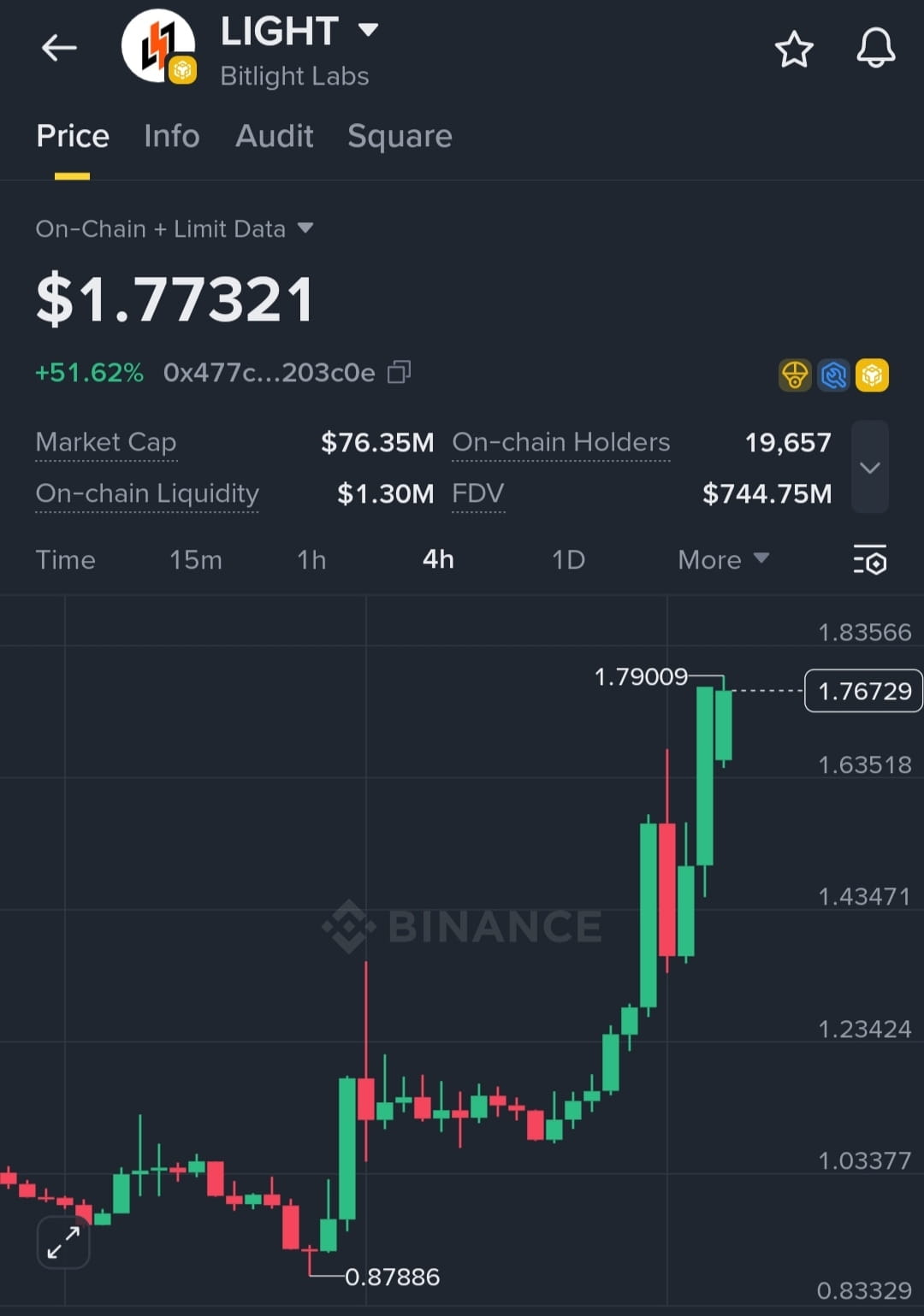Viewport: 924px width, 1316px height.
Task: Select the Price tab
Action: pyautogui.click(x=73, y=136)
